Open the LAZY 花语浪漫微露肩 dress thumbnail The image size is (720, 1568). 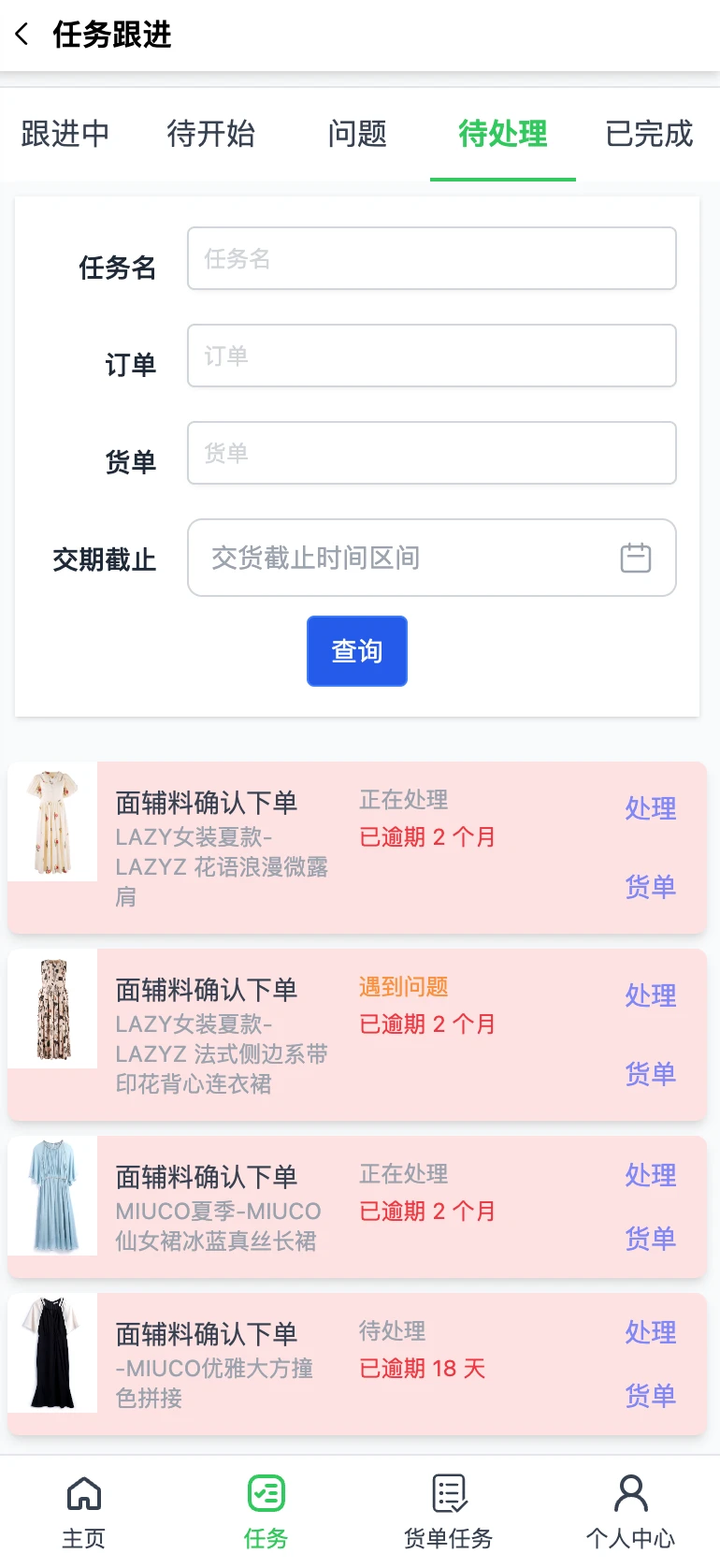pyautogui.click(x=51, y=821)
